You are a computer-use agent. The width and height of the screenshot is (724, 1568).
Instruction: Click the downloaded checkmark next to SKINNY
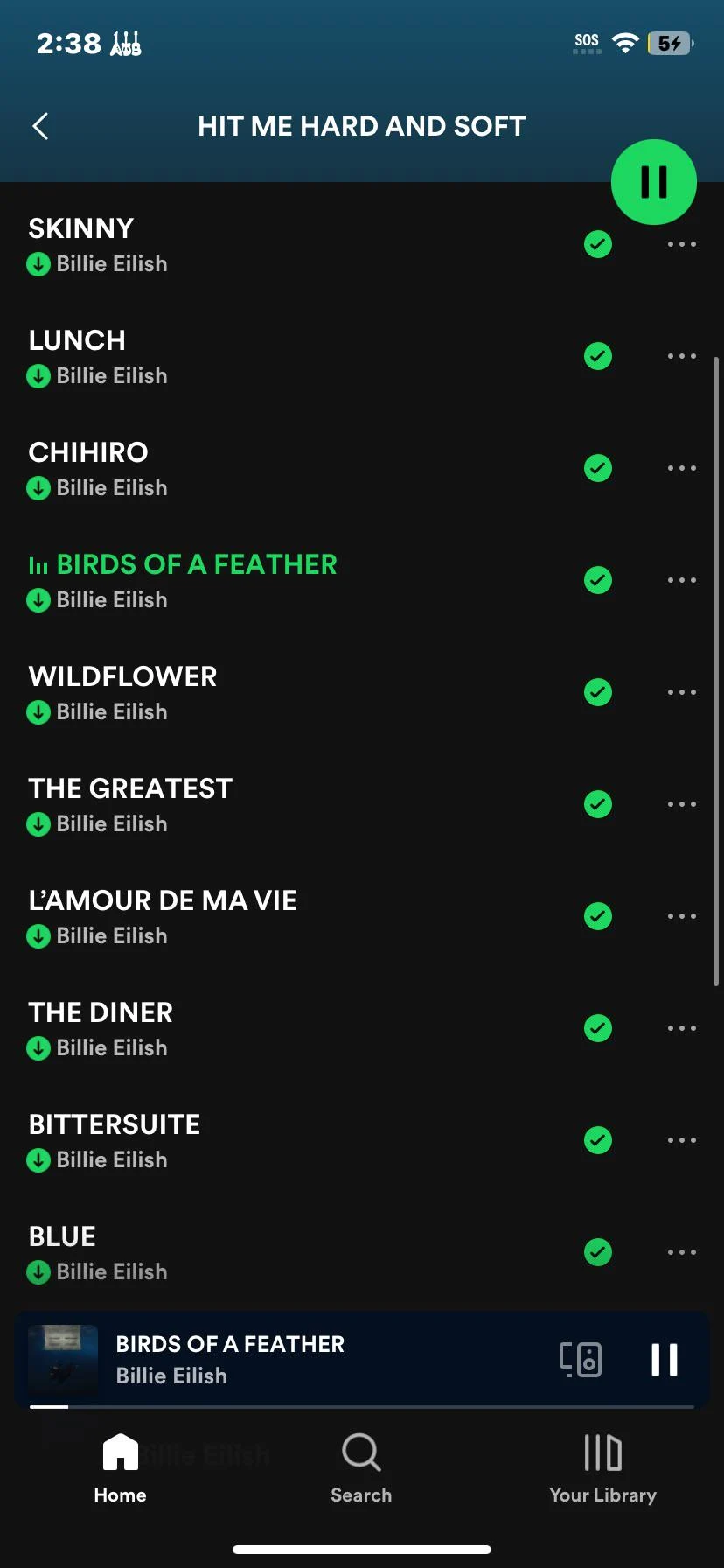click(x=597, y=244)
